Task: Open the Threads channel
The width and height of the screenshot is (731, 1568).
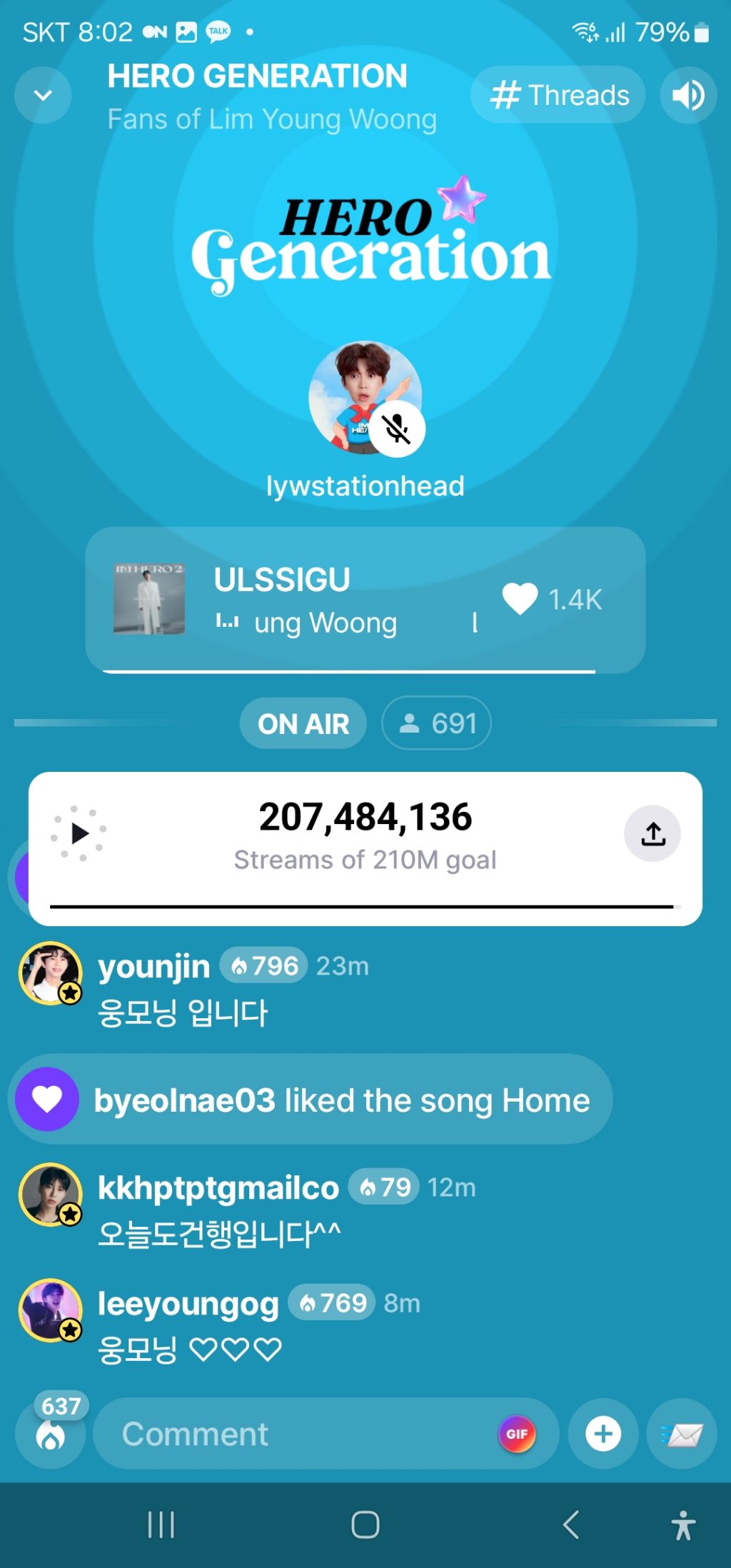Action: click(x=558, y=95)
